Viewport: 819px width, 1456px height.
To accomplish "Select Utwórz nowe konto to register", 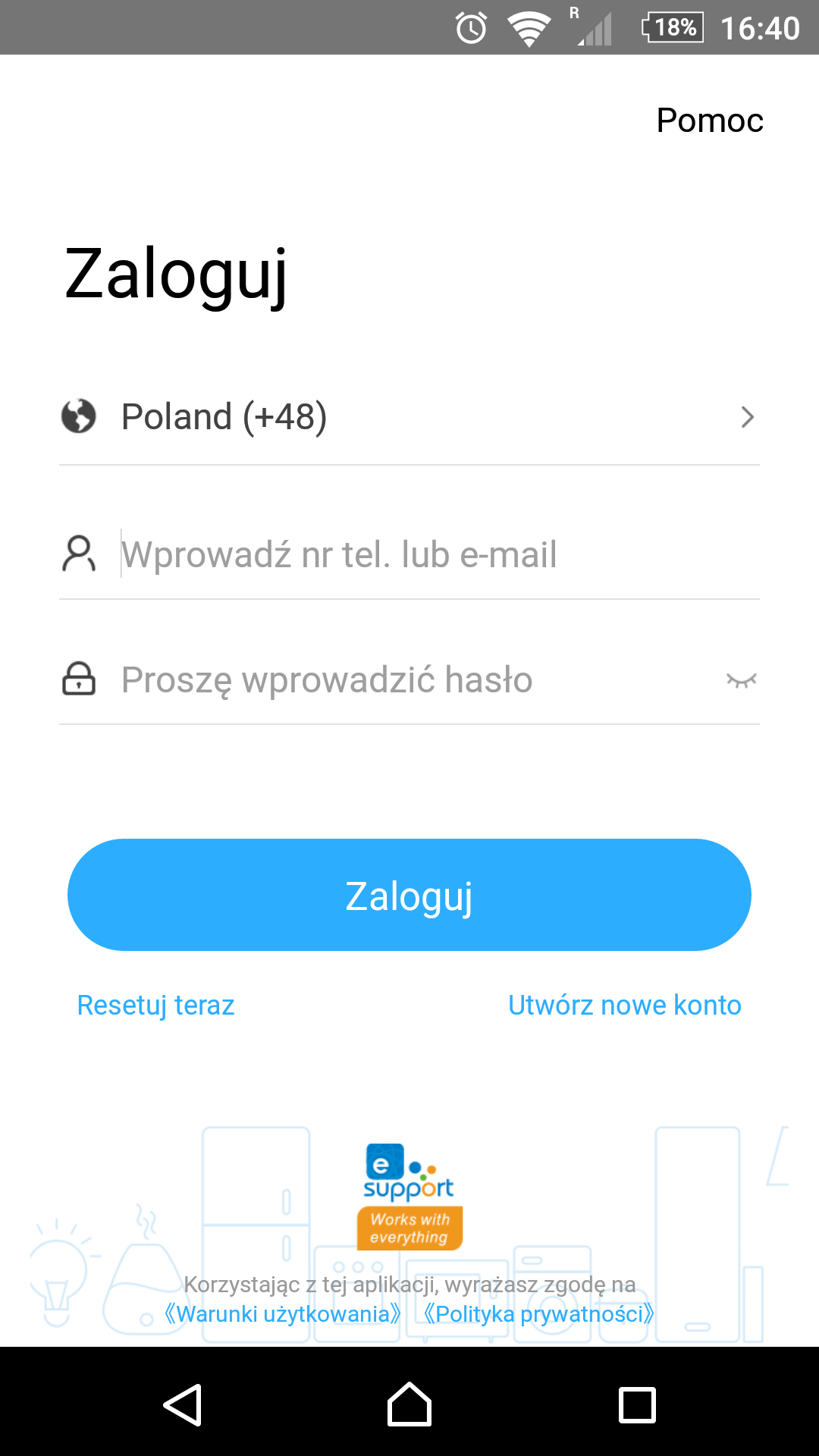I will pos(624,1005).
